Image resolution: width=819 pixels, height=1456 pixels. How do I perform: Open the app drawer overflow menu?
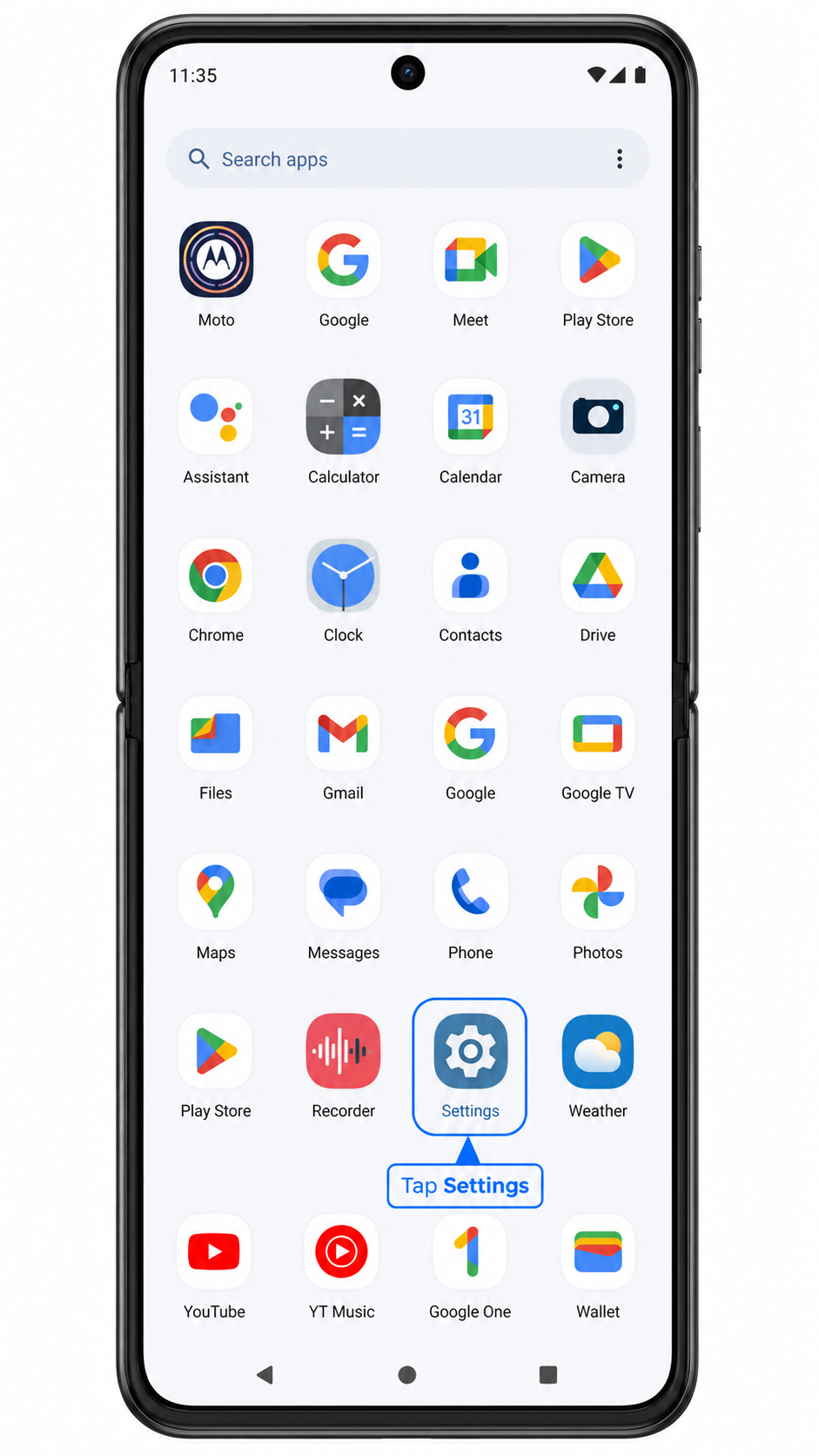tap(620, 158)
